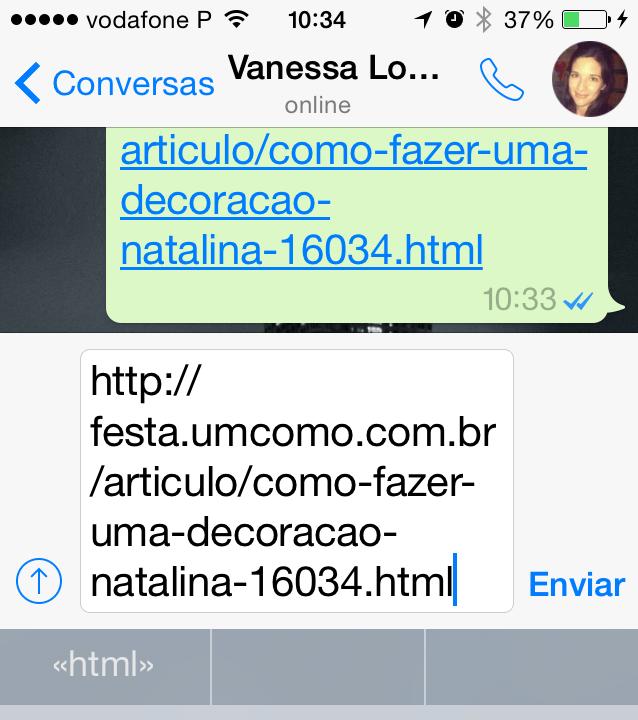Start a voice call with Vanessa
The height and width of the screenshot is (720, 638).
(x=501, y=80)
